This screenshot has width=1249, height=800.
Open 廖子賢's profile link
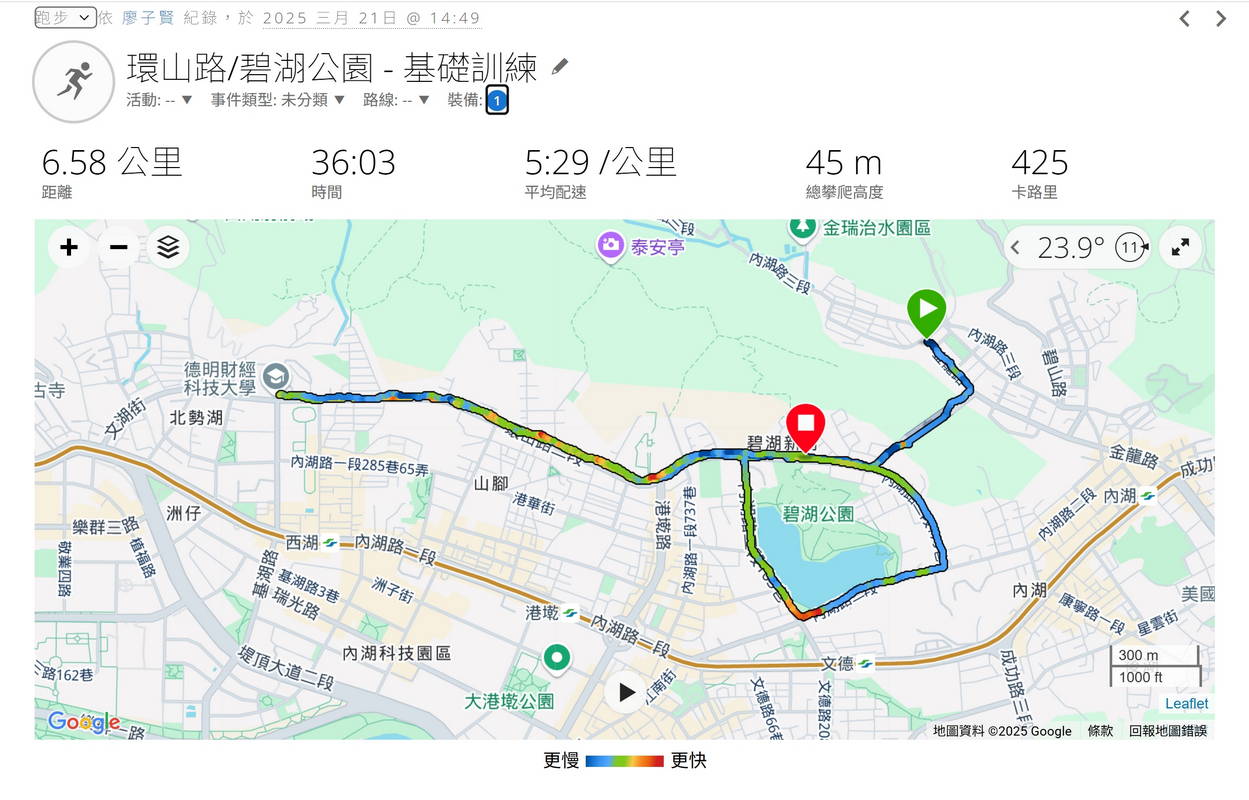pyautogui.click(x=147, y=18)
